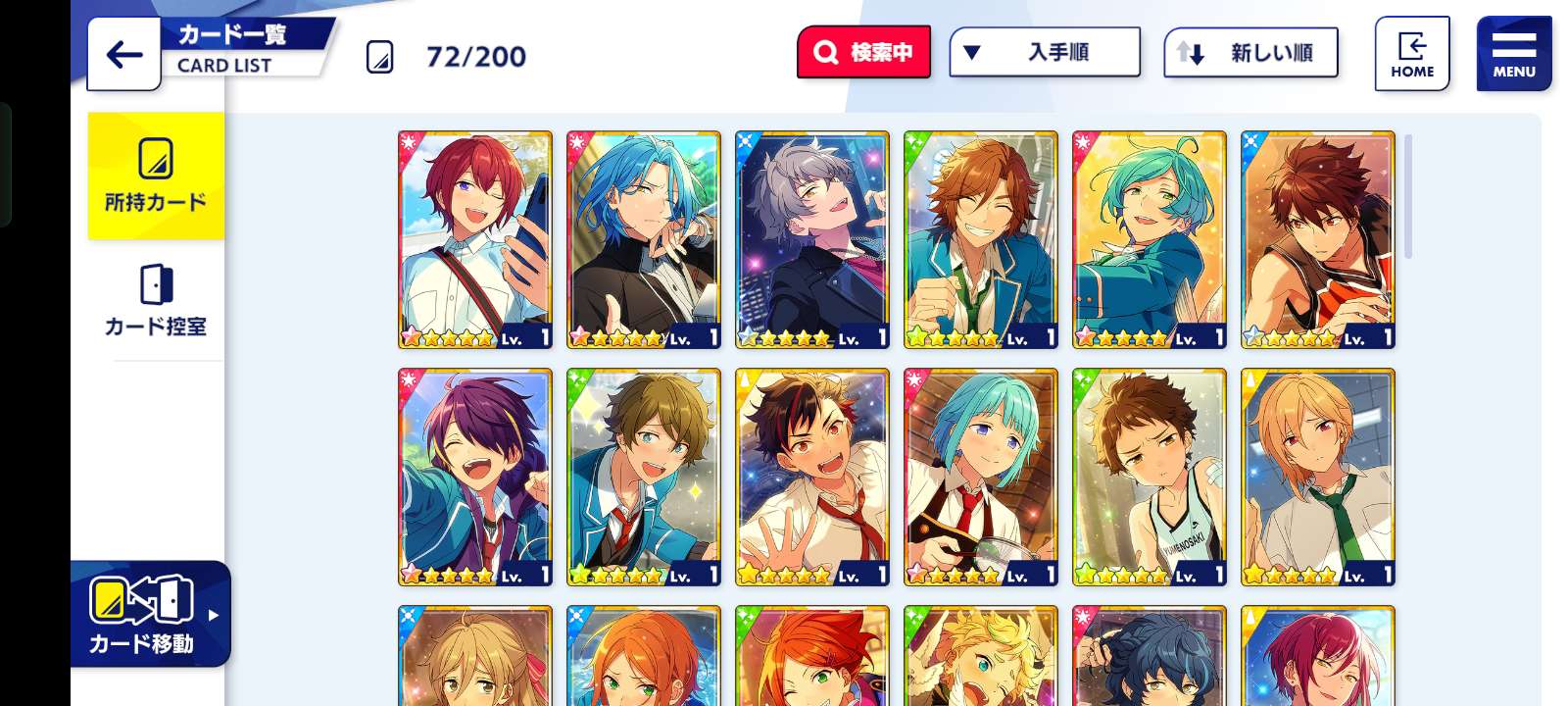Open the basketball jersey brown-haired card
Screen dimensions: 1568x706
click(x=1318, y=239)
